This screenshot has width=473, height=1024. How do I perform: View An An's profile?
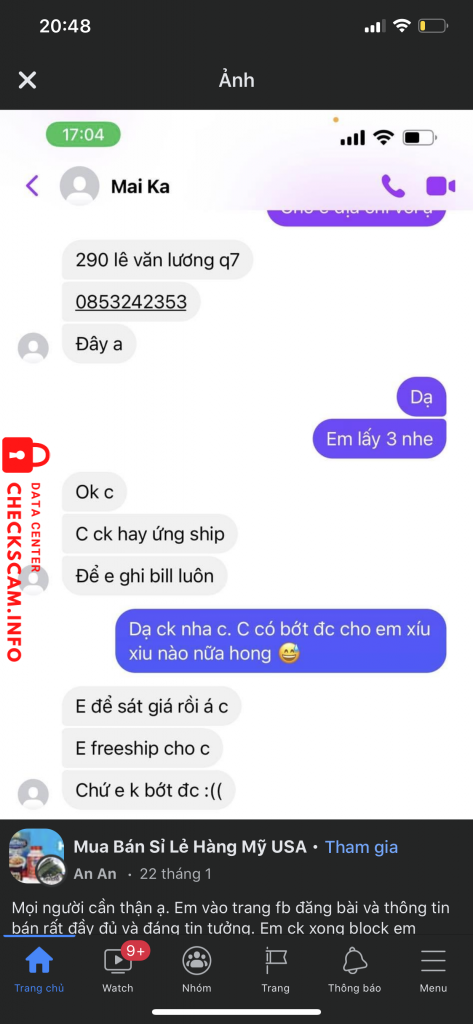point(95,874)
